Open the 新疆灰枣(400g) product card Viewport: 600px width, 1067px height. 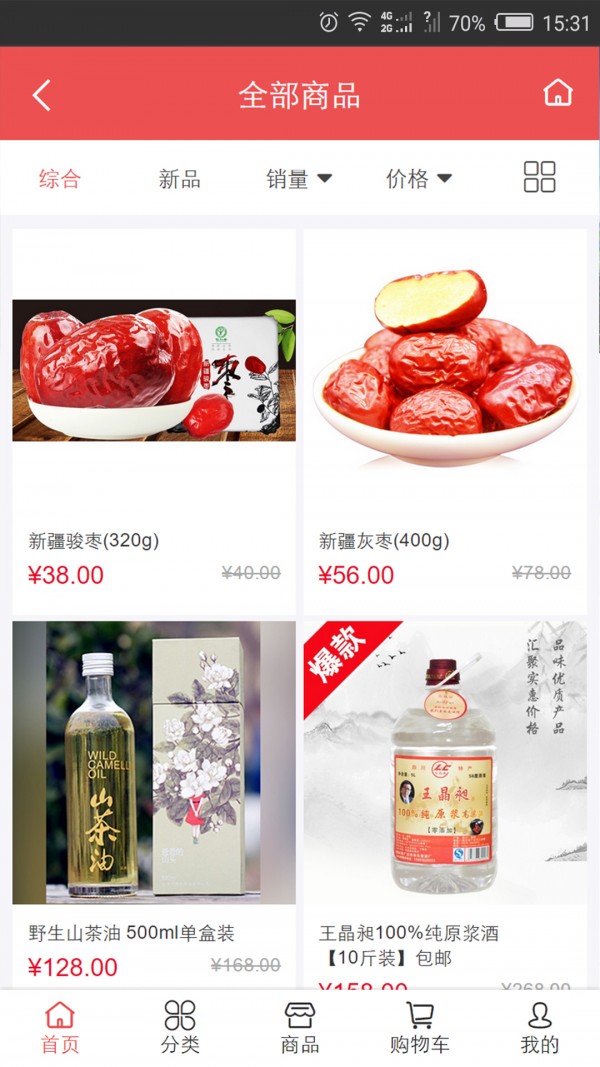coord(445,420)
